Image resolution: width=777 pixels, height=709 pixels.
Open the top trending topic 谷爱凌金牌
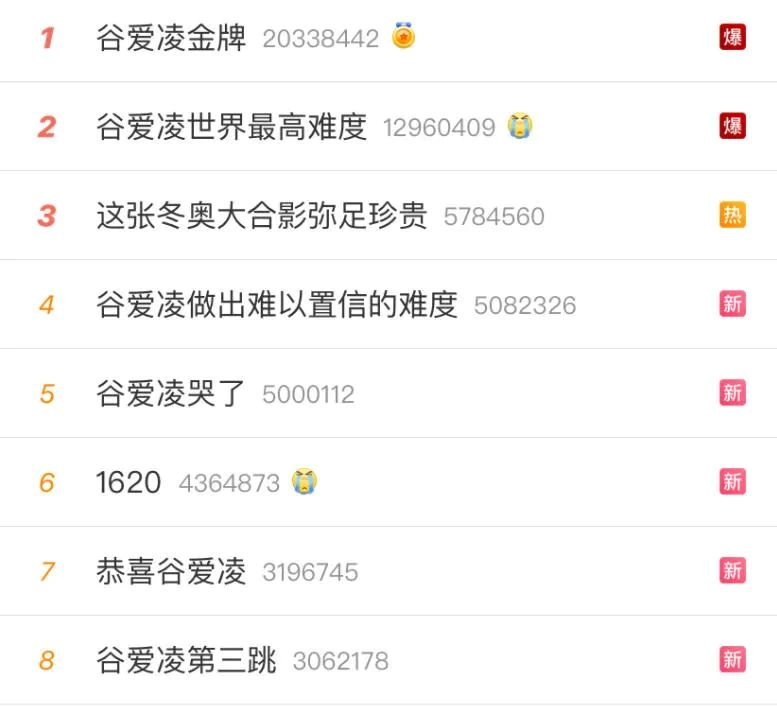pyautogui.click(x=171, y=39)
